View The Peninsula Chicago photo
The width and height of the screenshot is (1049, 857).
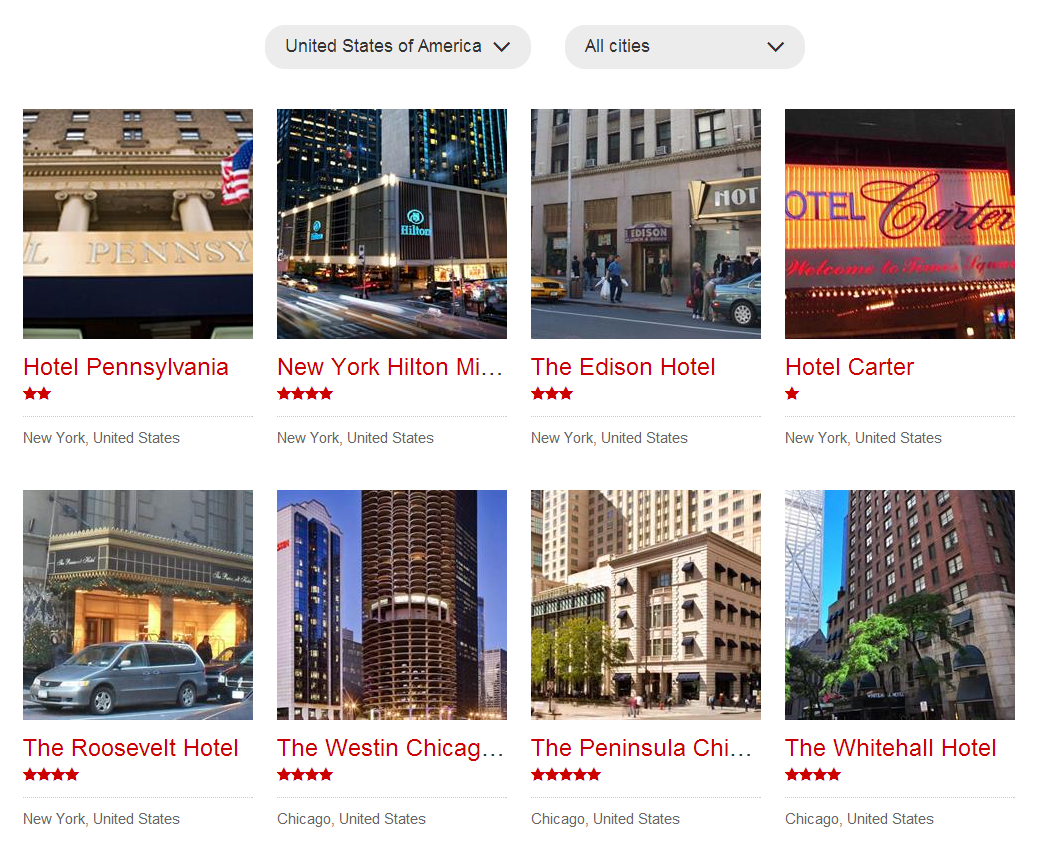645,605
